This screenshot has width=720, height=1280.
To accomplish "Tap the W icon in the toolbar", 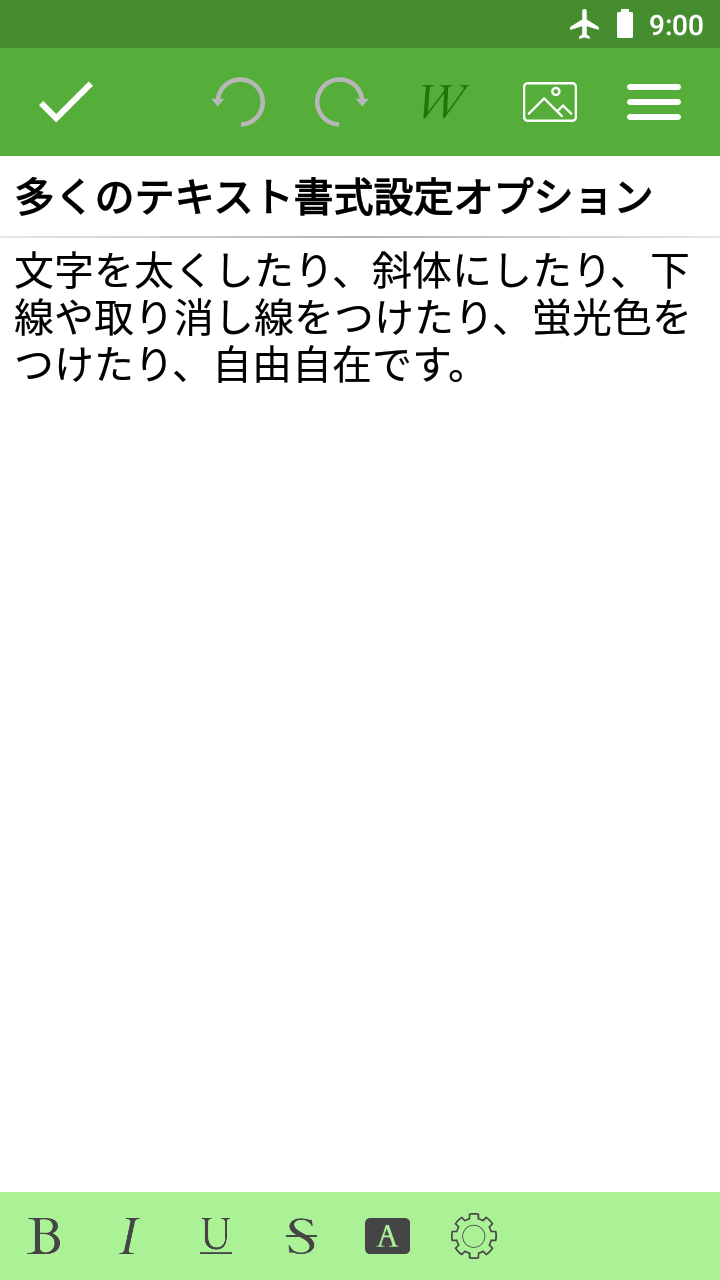I will (x=443, y=102).
